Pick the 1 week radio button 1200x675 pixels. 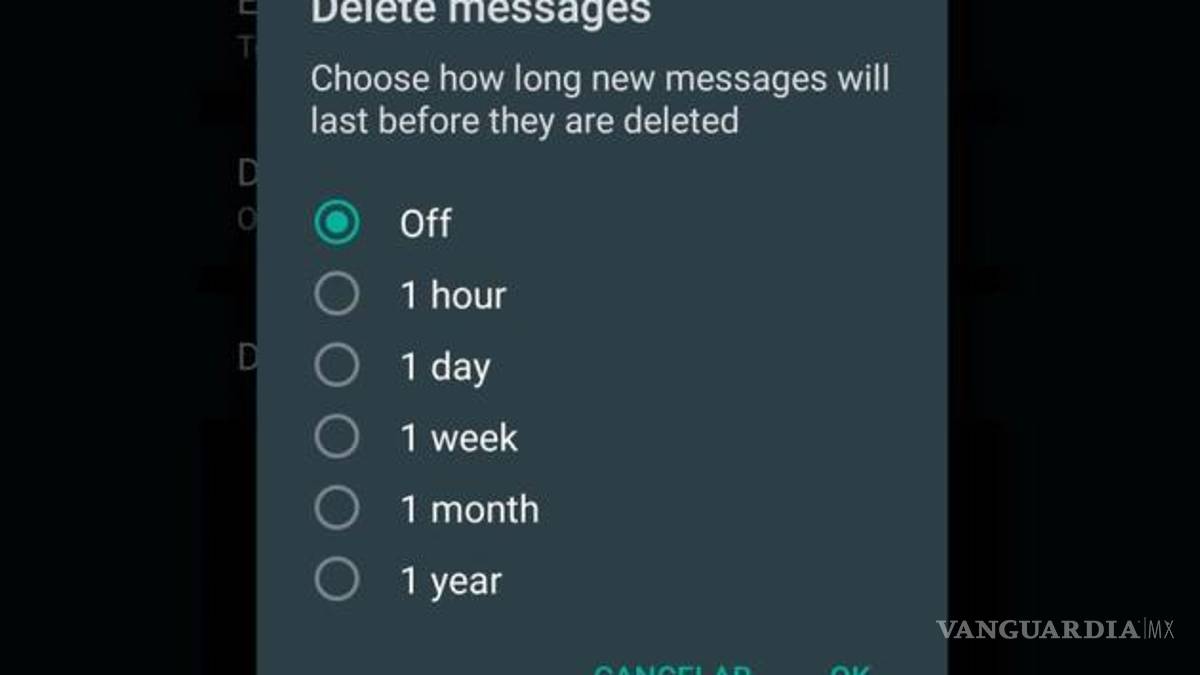pyautogui.click(x=336, y=437)
